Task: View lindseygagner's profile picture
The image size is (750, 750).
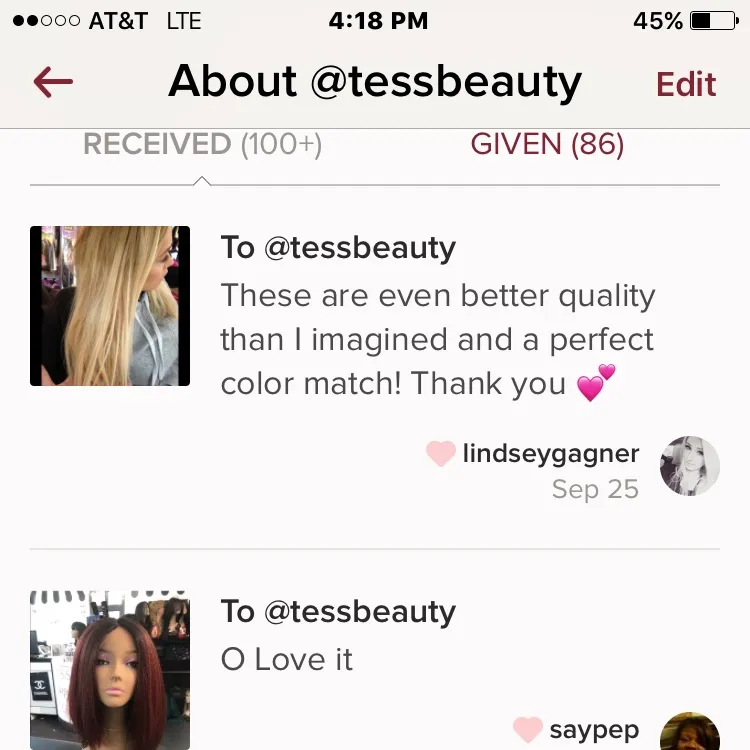Action: pos(690,465)
